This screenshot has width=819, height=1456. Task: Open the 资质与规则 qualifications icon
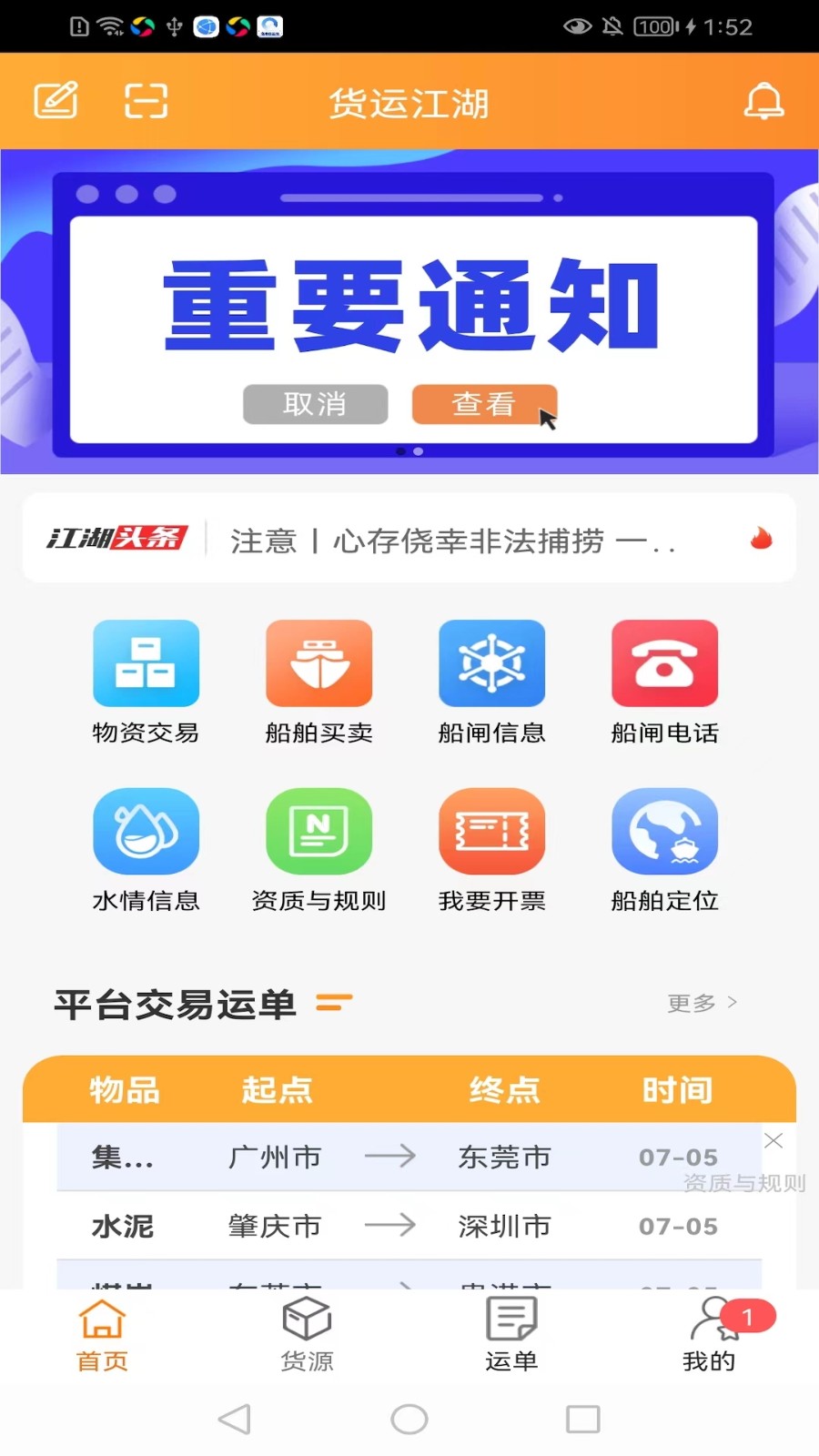point(318,848)
